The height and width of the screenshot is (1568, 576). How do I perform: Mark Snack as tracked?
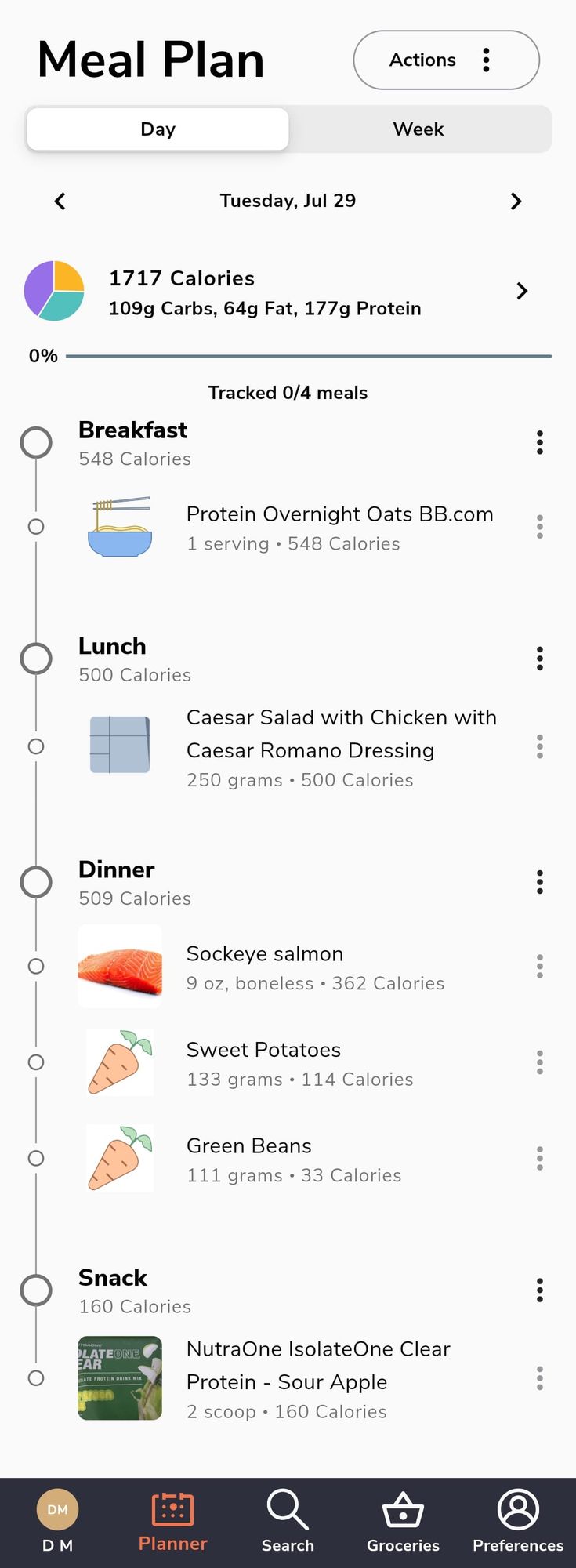(x=36, y=1290)
